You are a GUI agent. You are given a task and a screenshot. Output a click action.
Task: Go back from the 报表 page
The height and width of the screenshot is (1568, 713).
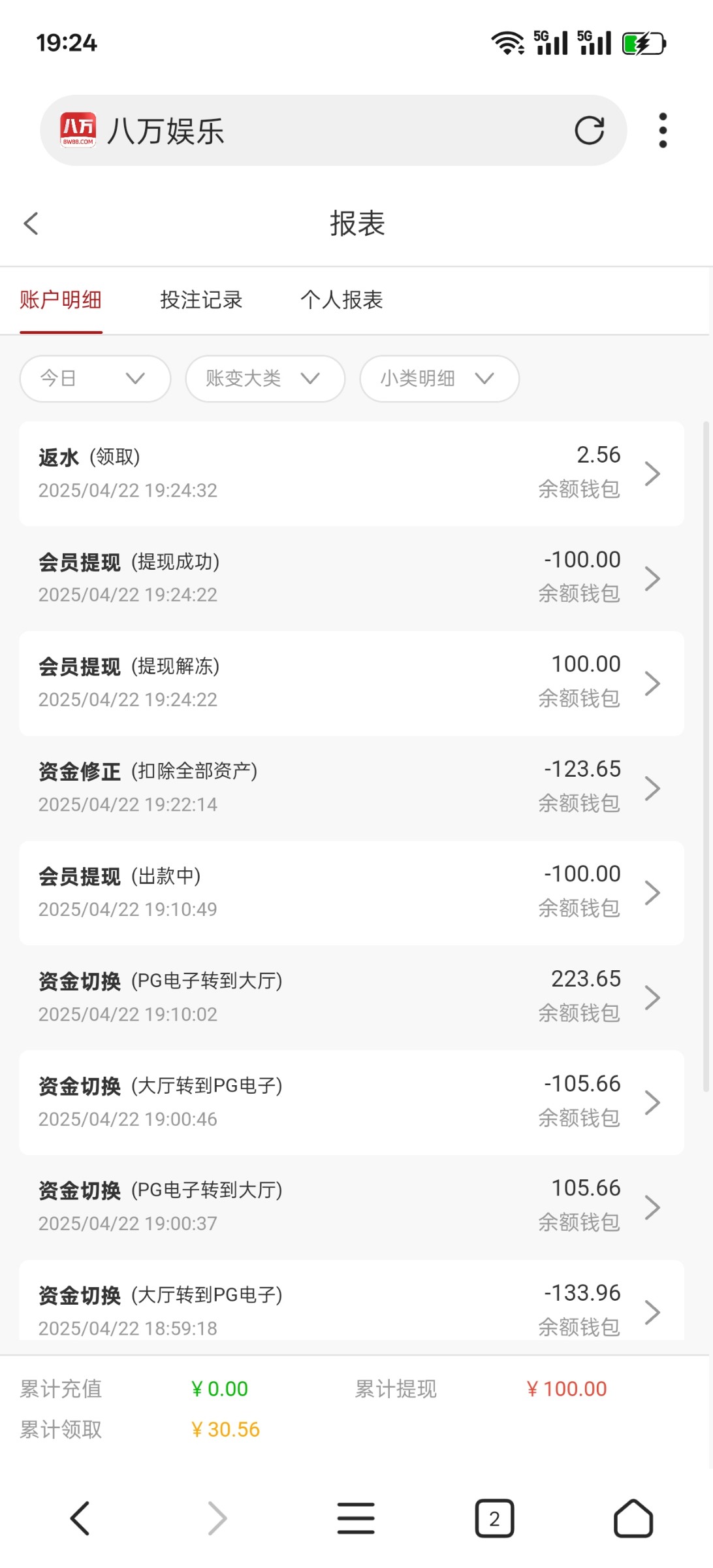pos(31,223)
